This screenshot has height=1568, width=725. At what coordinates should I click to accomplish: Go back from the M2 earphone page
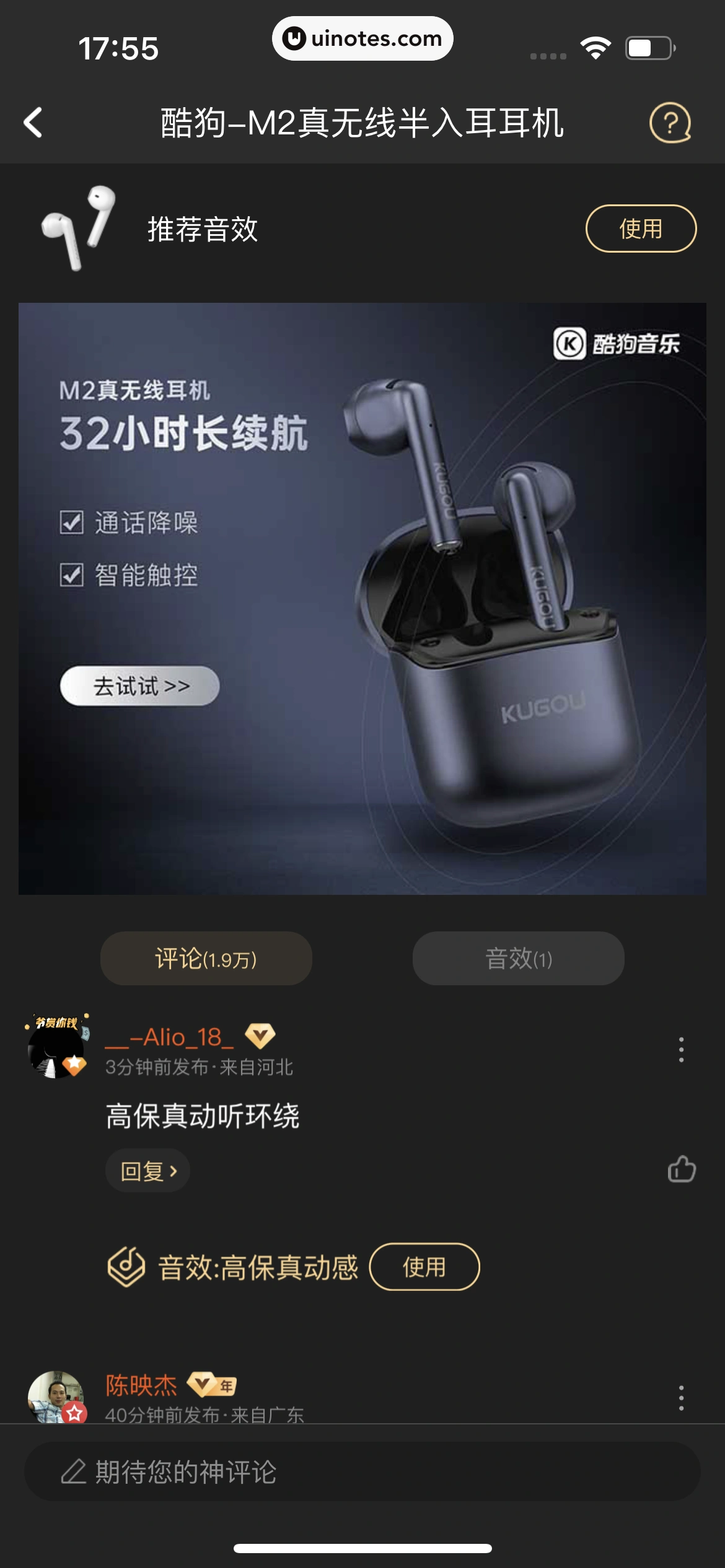coord(33,123)
